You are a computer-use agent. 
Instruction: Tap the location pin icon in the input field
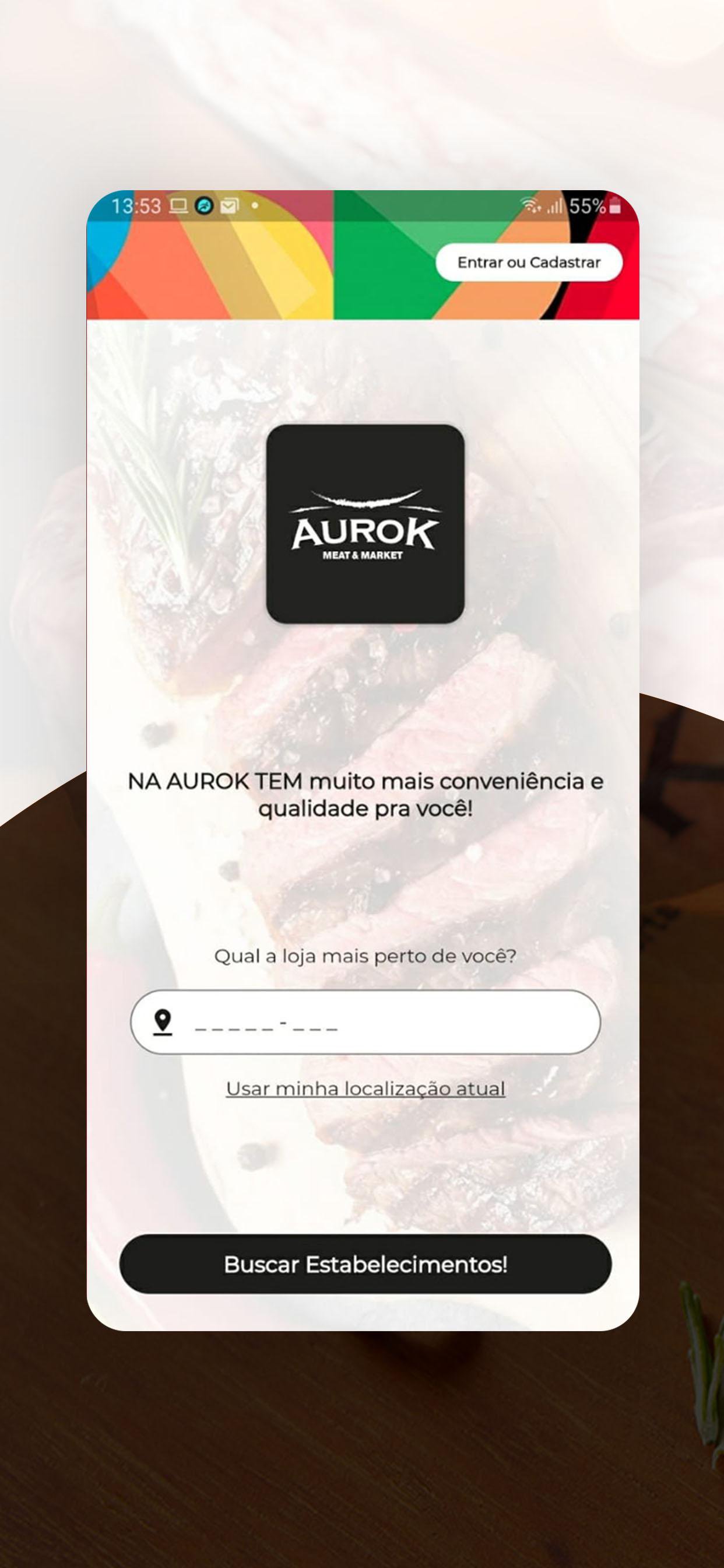[x=164, y=1023]
